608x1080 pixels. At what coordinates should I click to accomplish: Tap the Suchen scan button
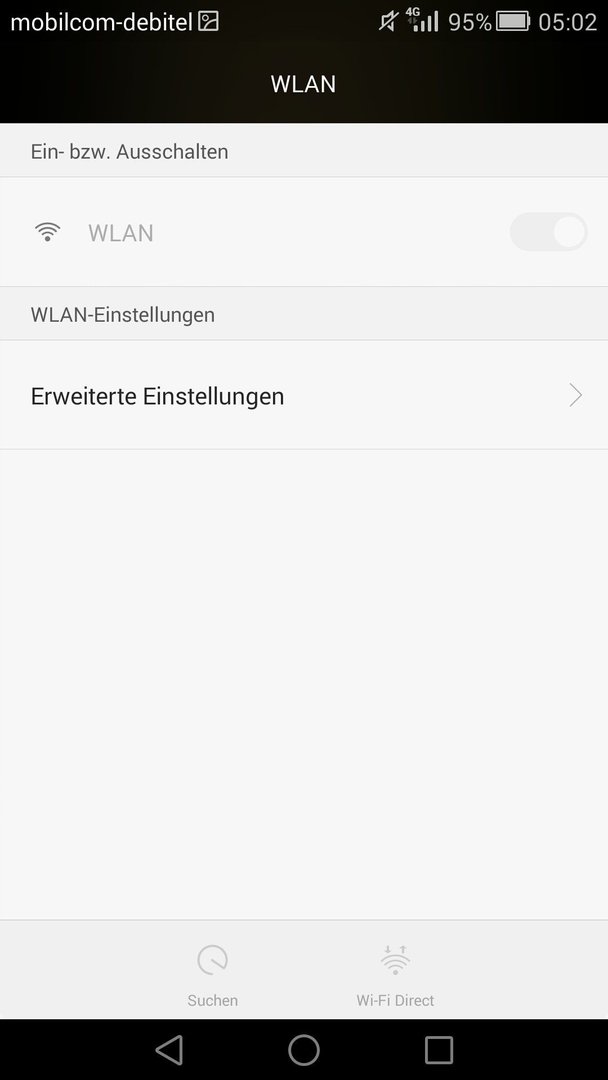212,975
